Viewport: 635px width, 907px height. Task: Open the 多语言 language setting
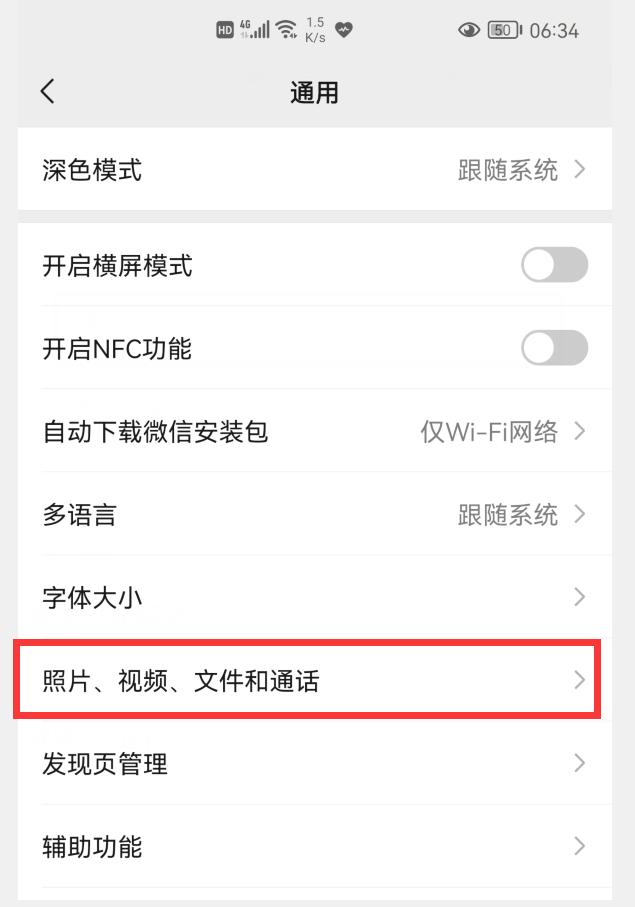click(314, 515)
